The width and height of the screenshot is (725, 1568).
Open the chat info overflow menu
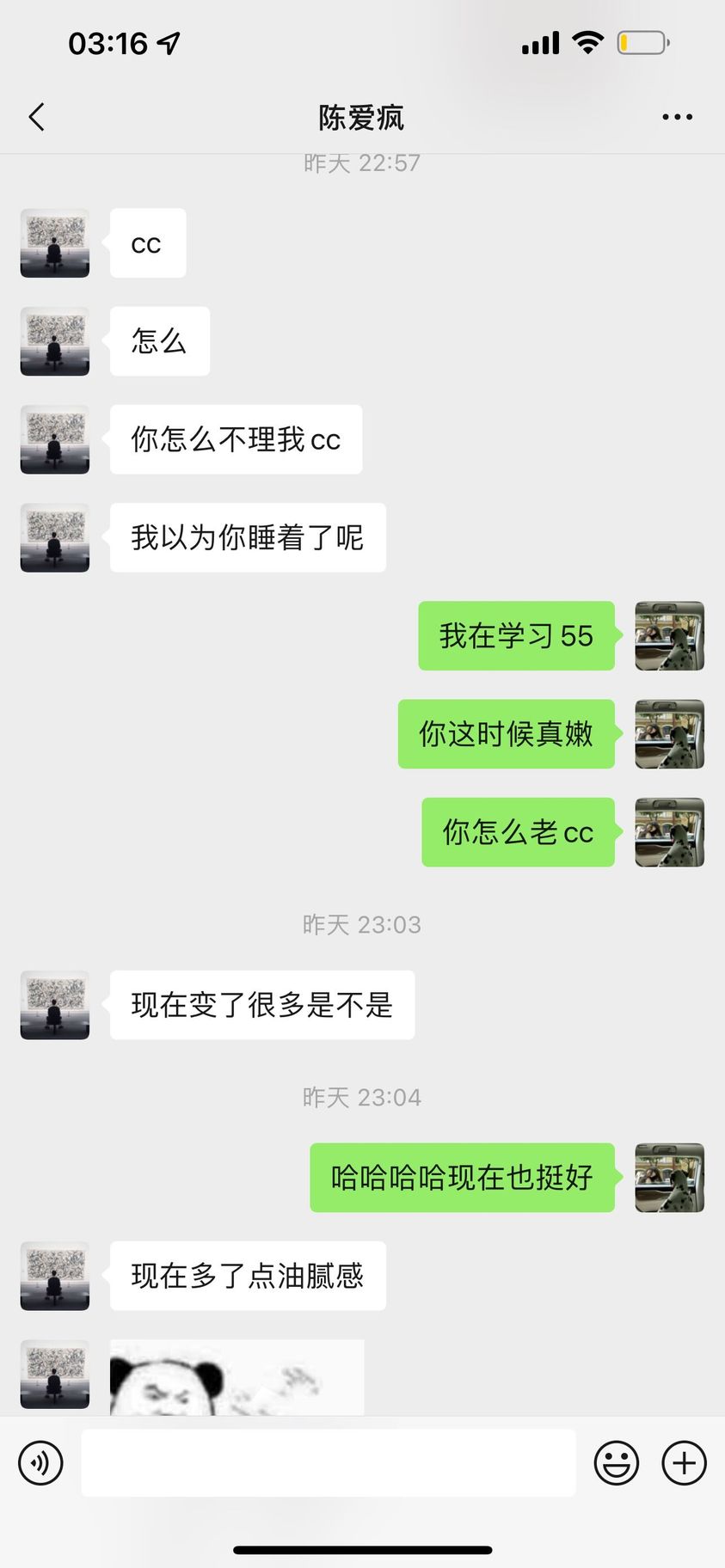tap(677, 117)
